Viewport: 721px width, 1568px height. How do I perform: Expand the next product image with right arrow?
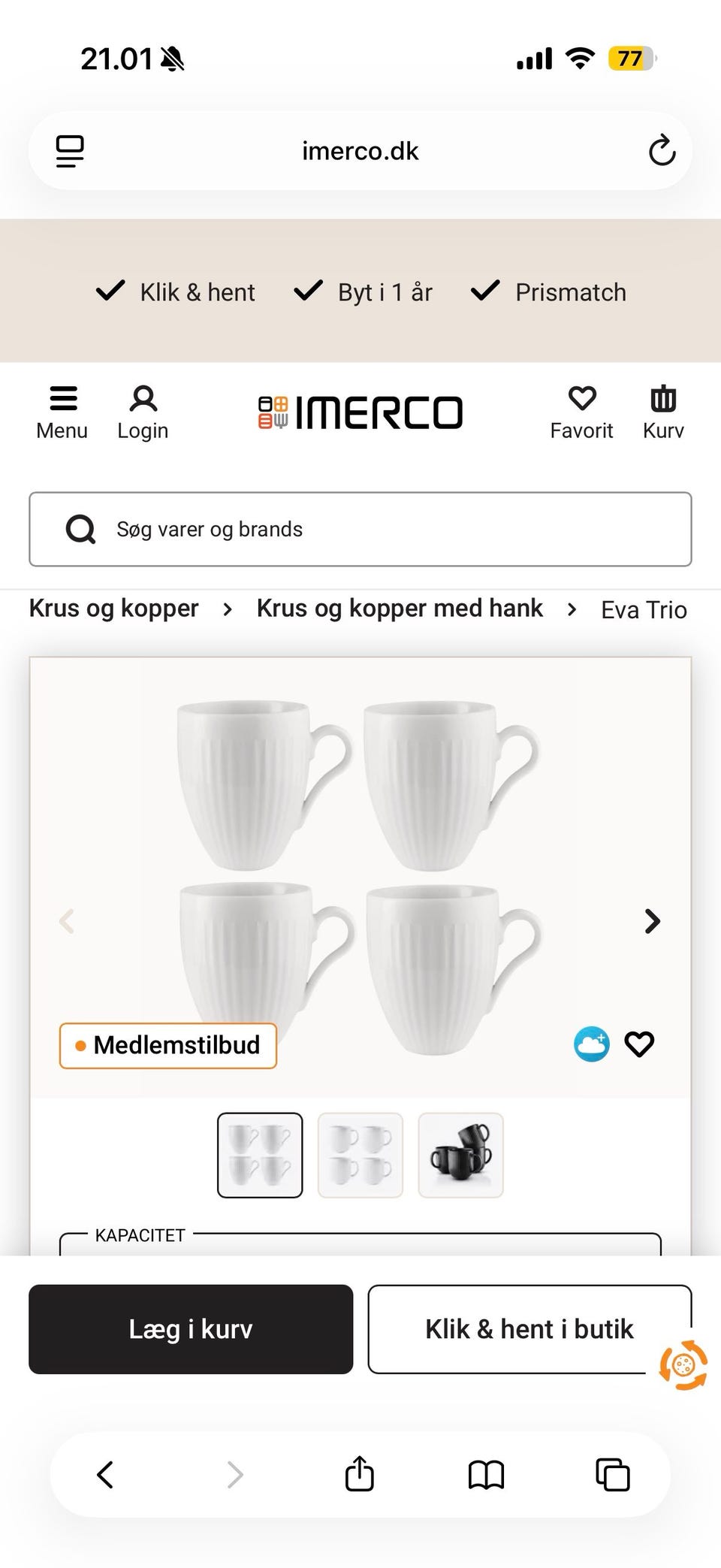click(652, 921)
